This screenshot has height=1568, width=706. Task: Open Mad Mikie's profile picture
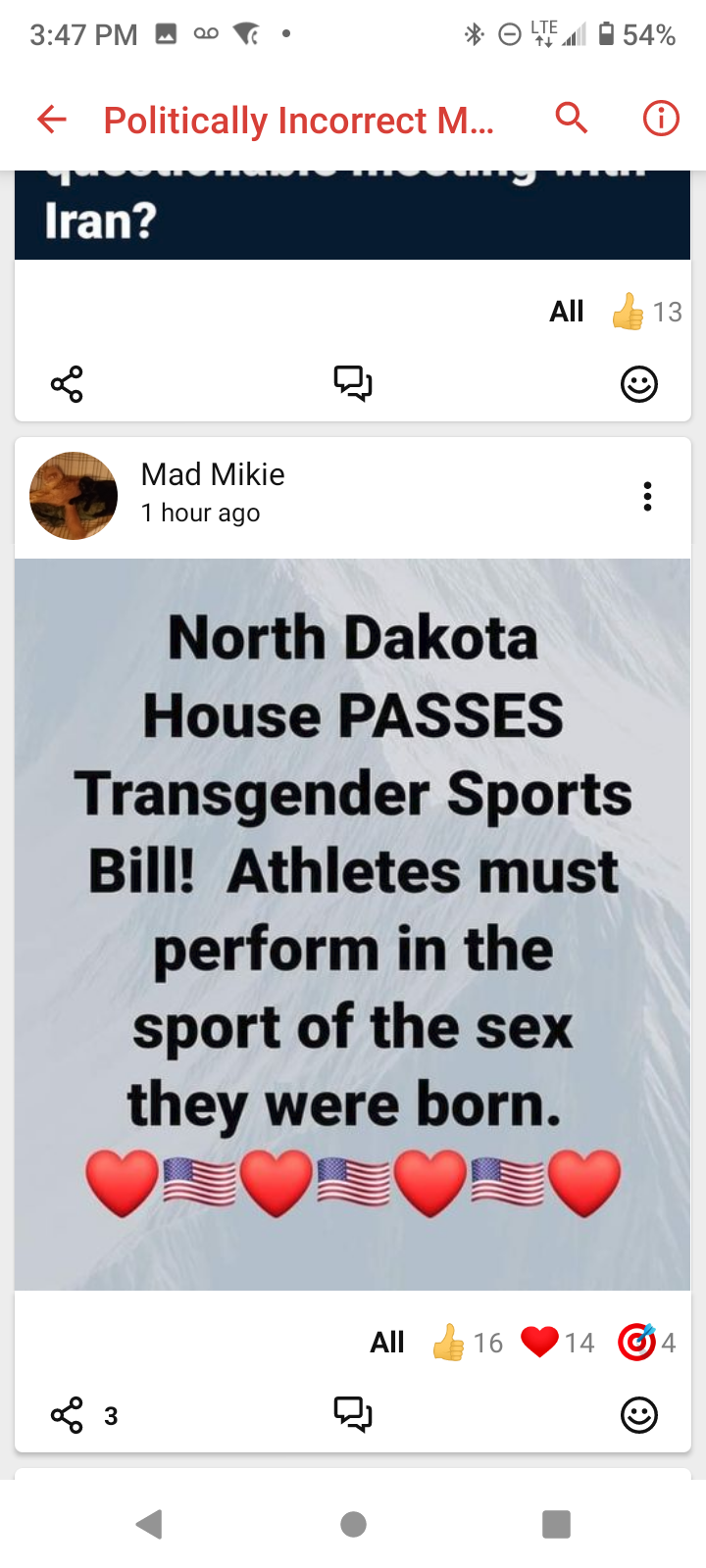tap(74, 496)
